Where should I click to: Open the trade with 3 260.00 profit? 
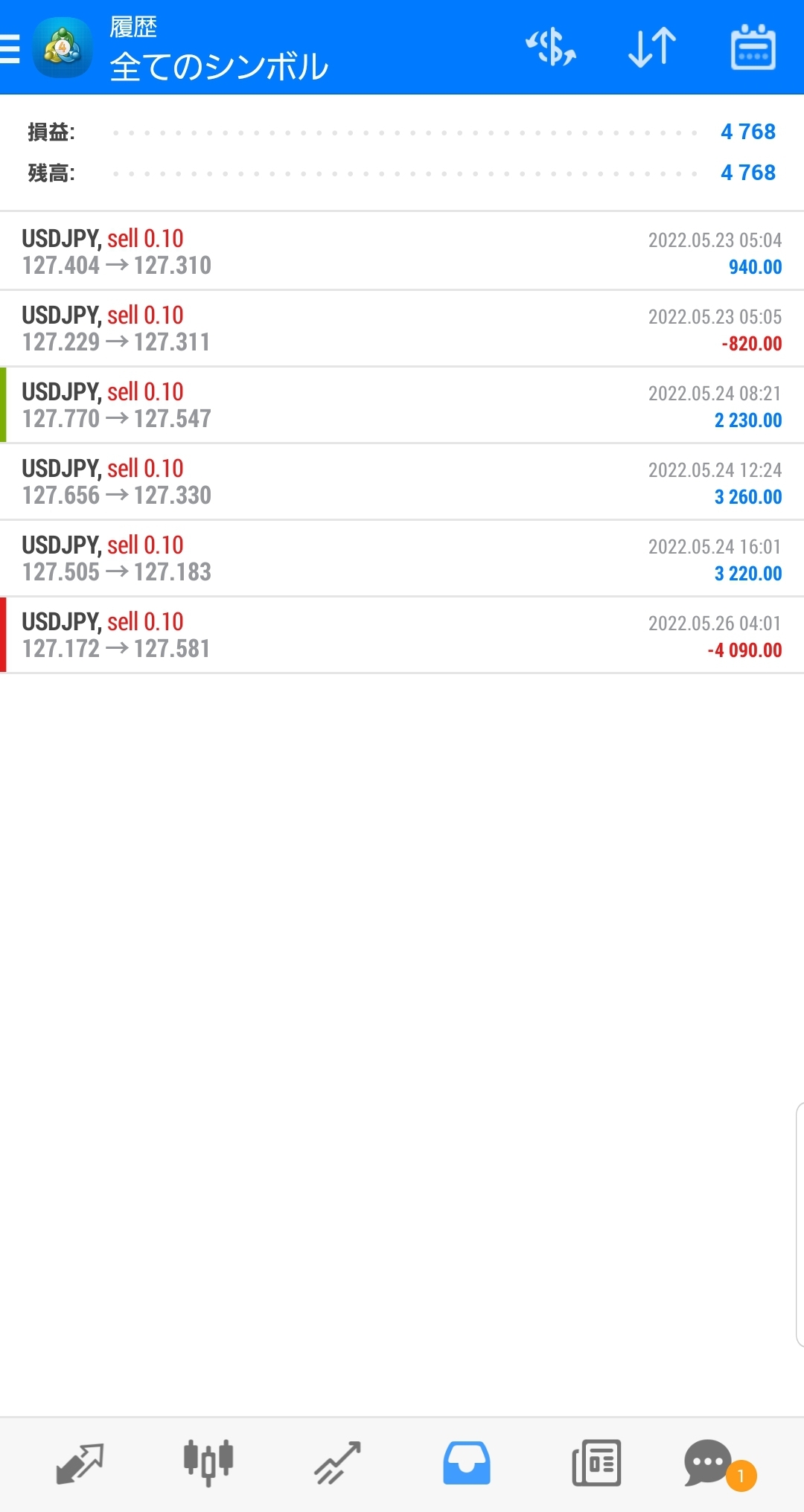[x=402, y=481]
